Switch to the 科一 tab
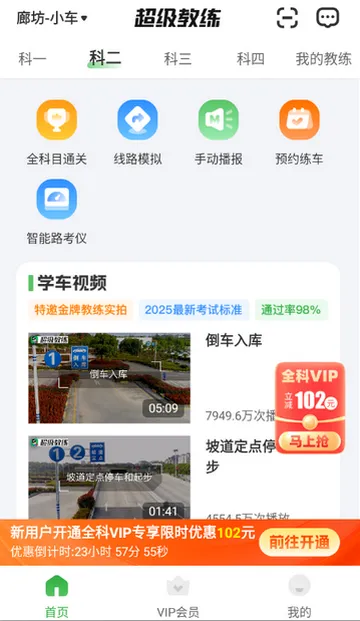Image resolution: width=360 pixels, height=621 pixels. pyautogui.click(x=32, y=59)
